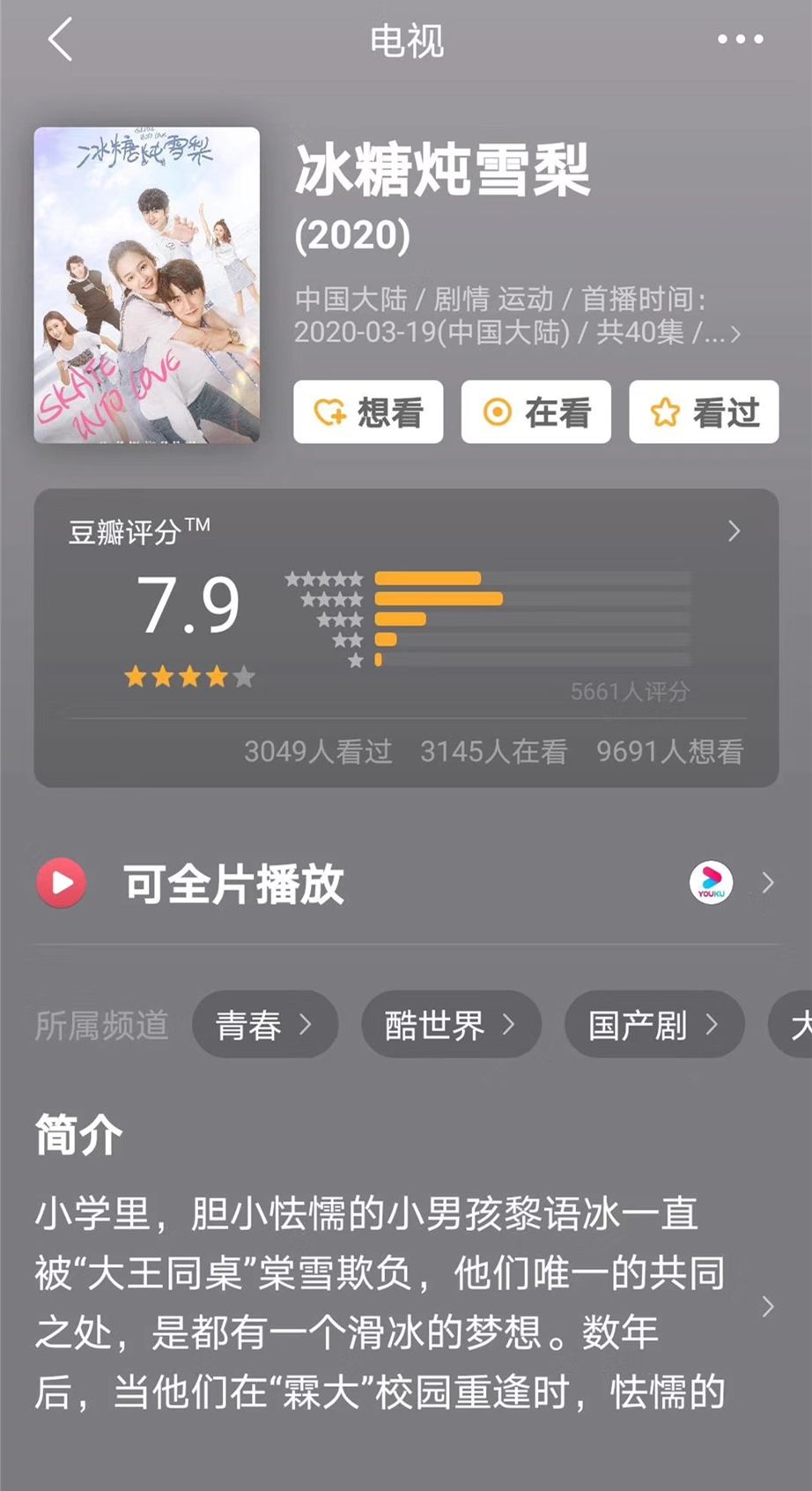Expand the show details info line
The image size is (812, 1491).
pyautogui.click(x=734, y=334)
